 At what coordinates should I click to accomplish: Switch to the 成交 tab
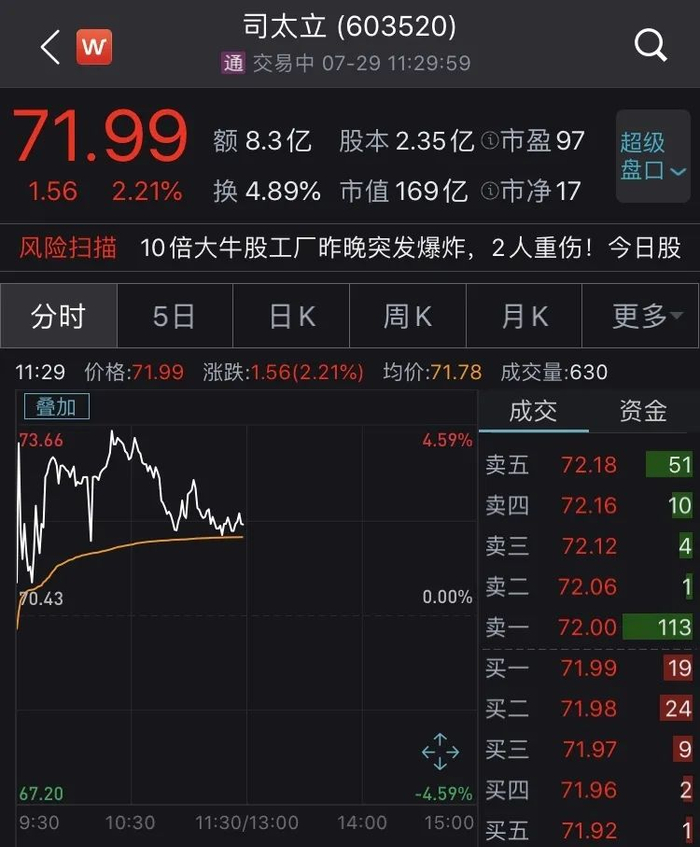(533, 410)
